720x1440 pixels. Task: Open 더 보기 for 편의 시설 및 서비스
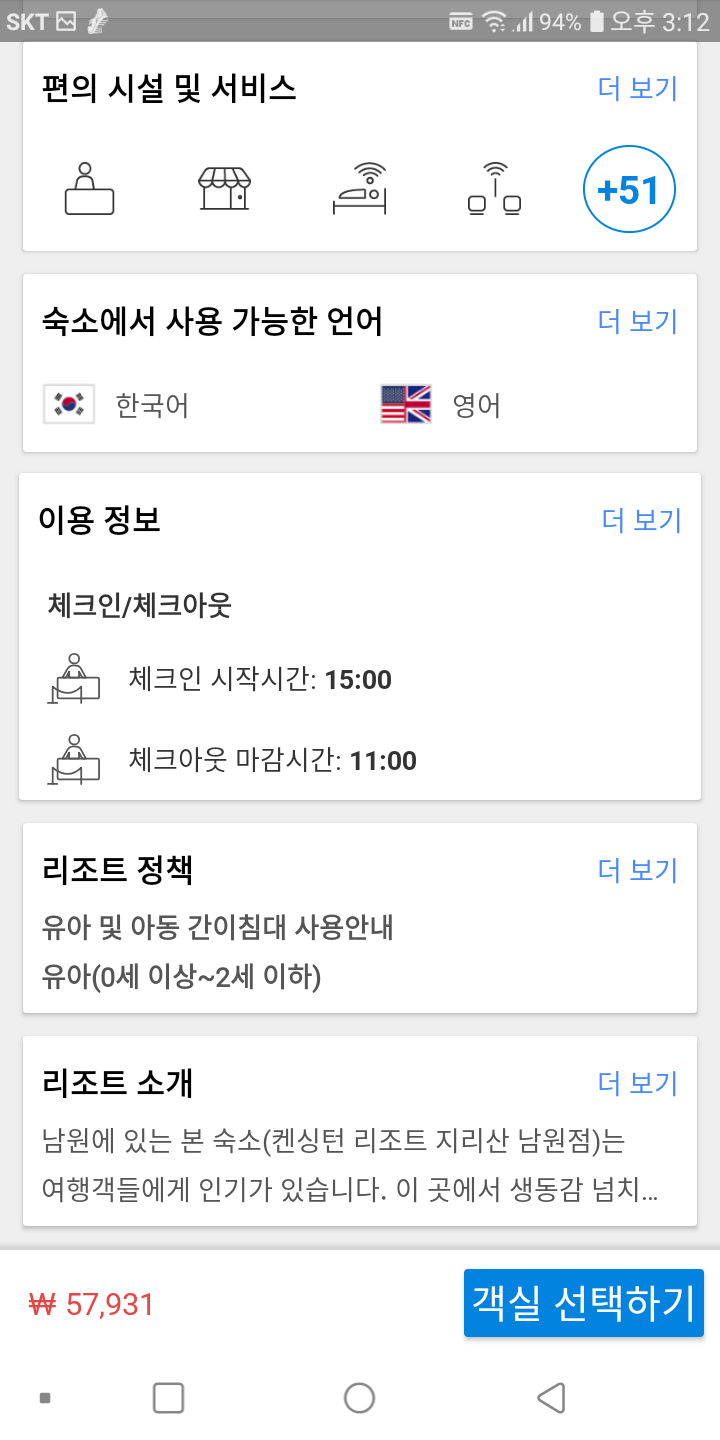point(638,89)
